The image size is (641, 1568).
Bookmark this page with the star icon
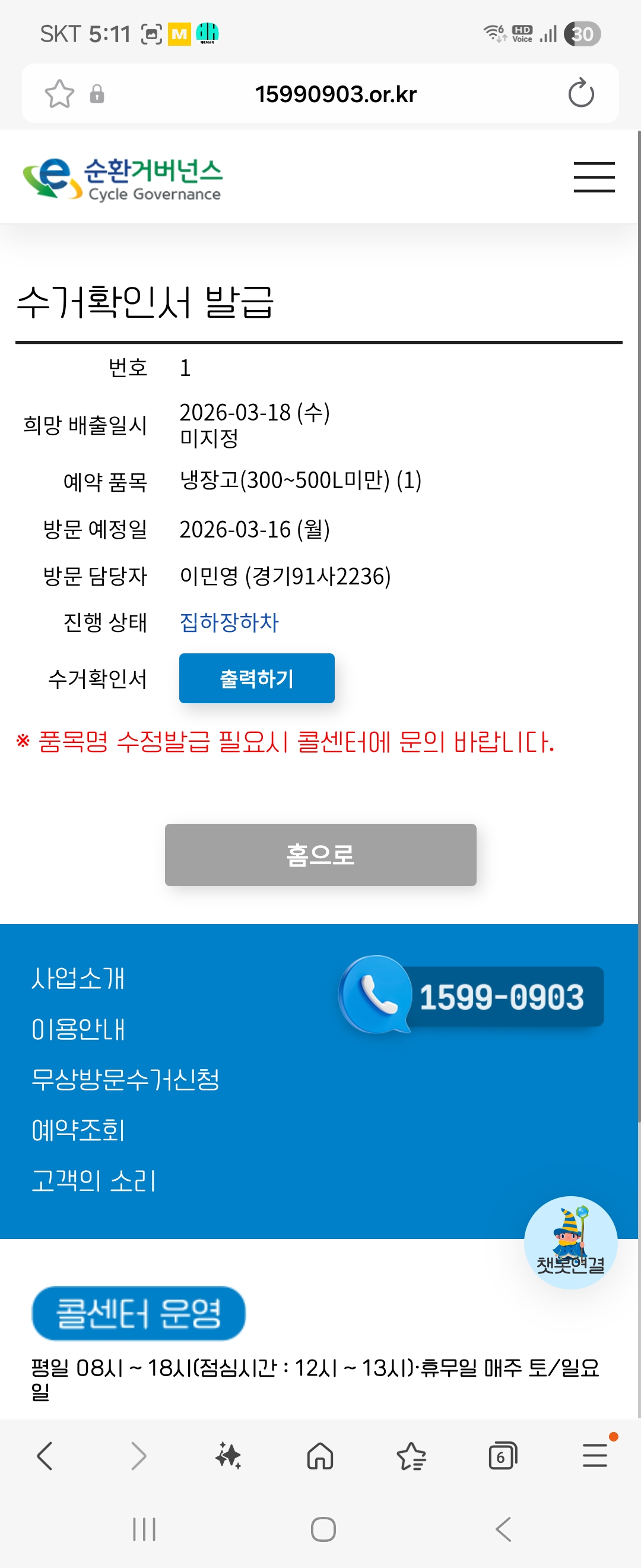(59, 94)
